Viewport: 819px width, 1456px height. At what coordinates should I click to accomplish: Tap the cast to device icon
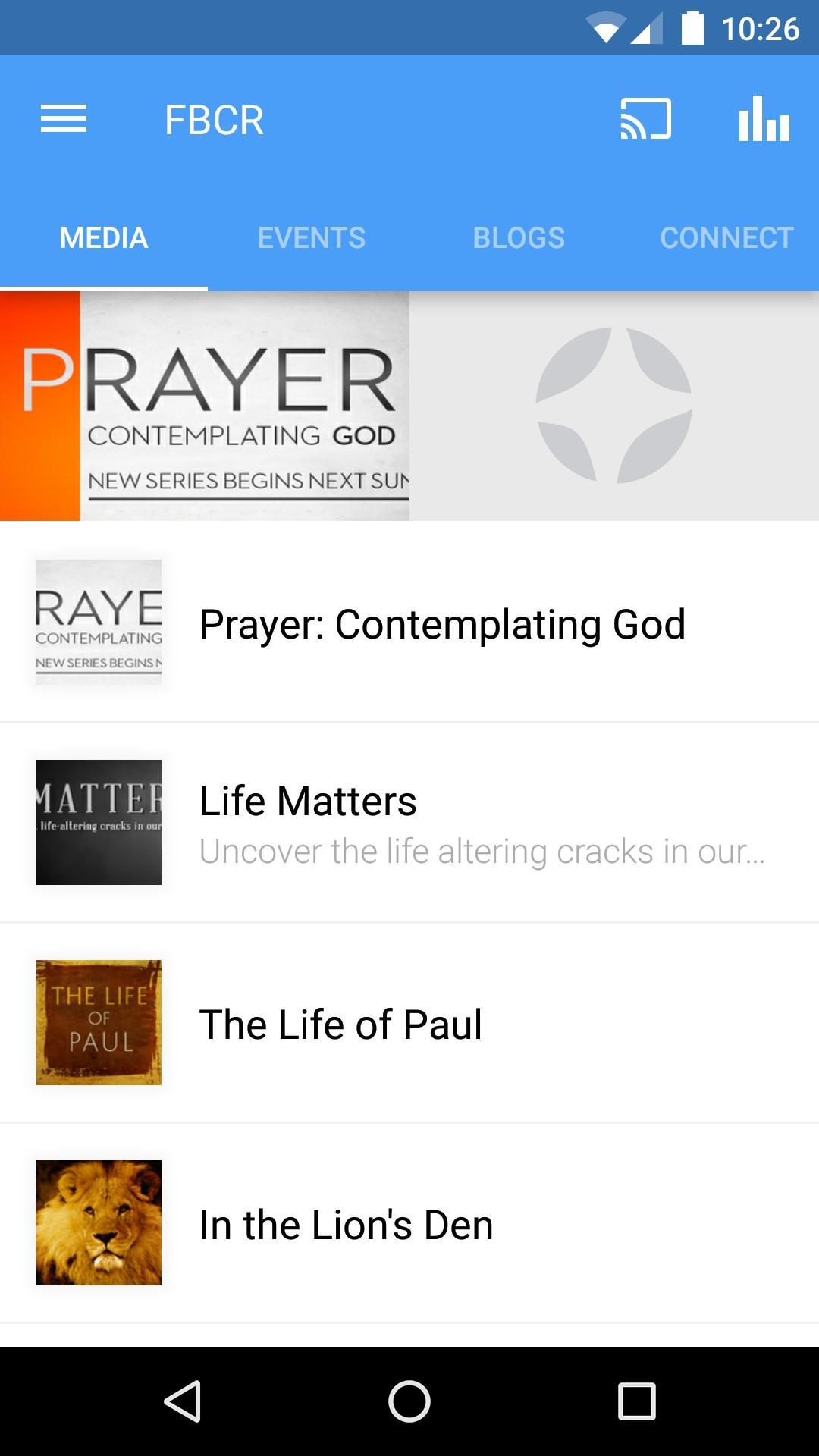point(645,119)
